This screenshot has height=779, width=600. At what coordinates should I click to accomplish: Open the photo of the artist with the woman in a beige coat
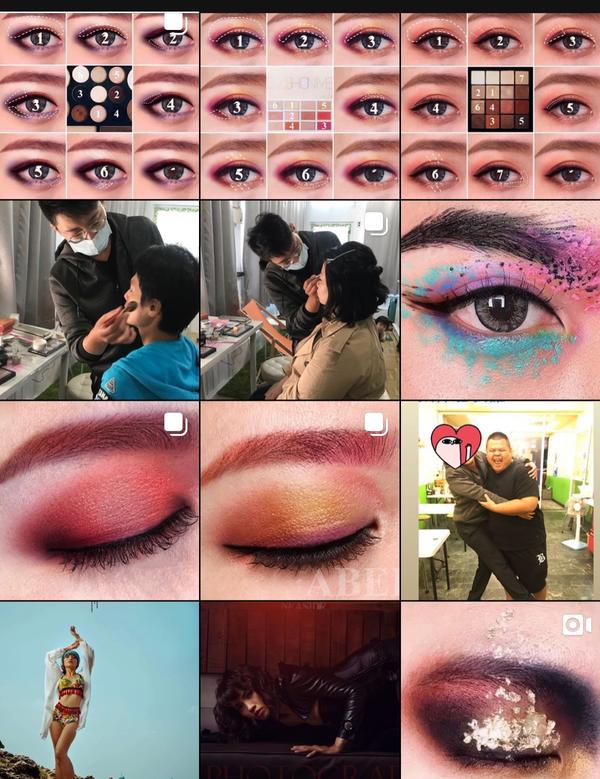click(299, 300)
